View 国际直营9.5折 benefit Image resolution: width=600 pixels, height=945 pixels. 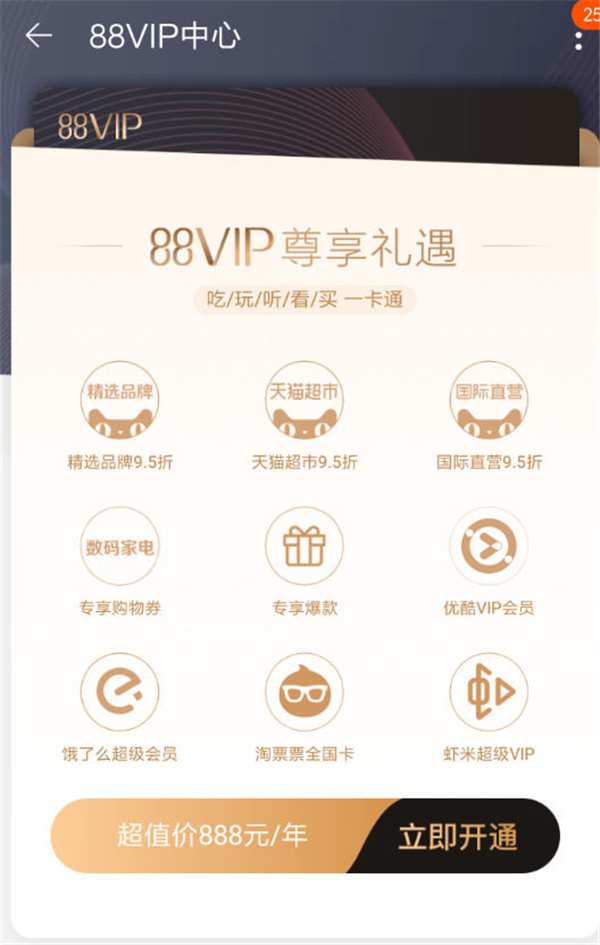[x=488, y=400]
